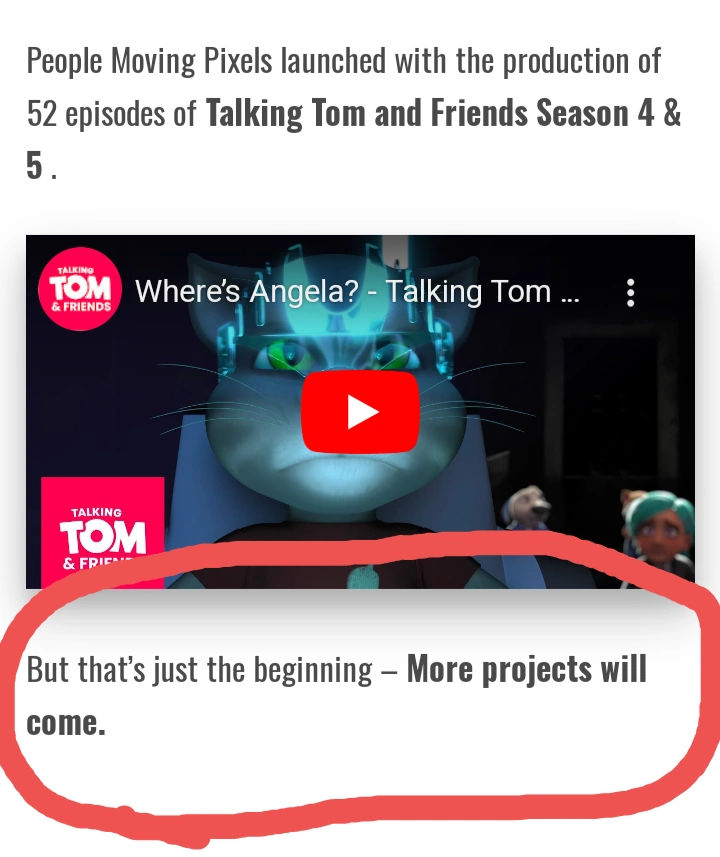Open the YouTube video options three-dot icon

coord(631,292)
